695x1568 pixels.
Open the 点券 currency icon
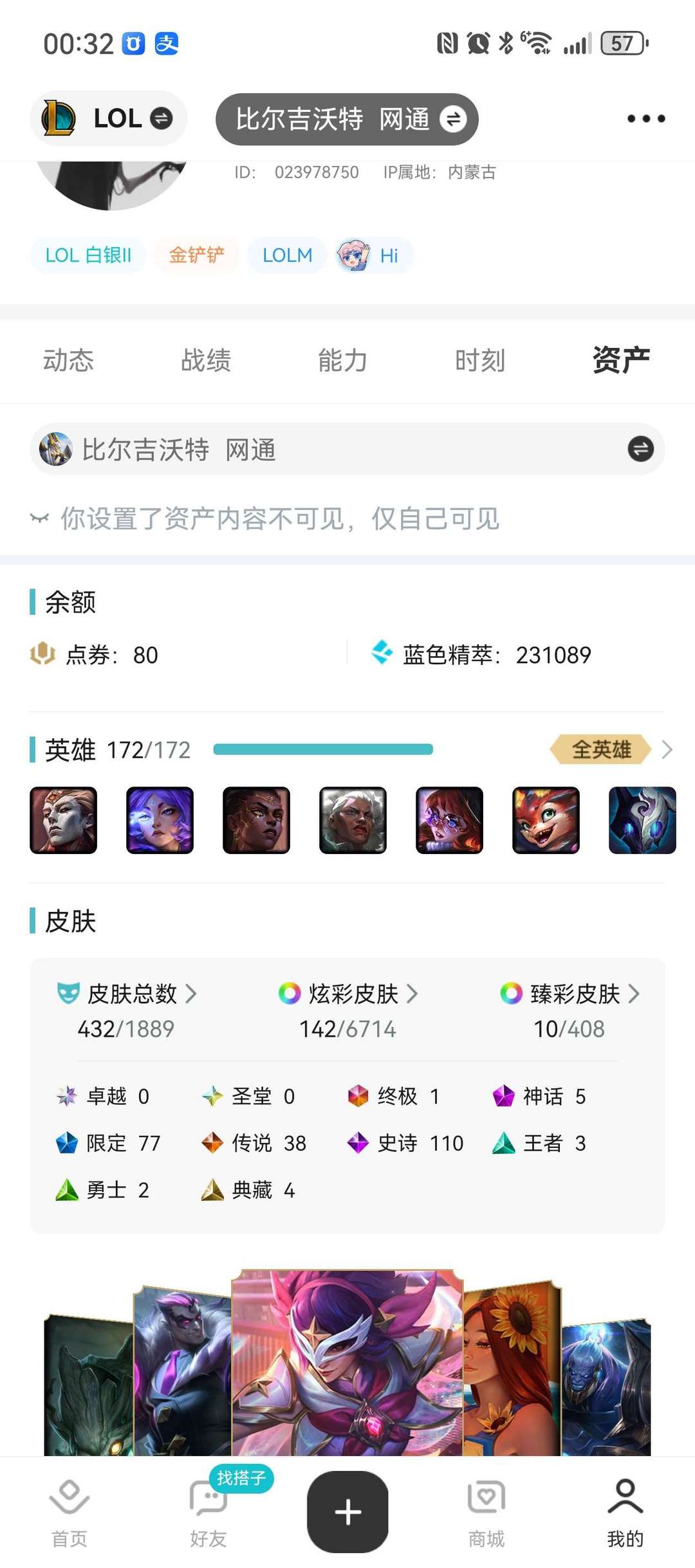pos(43,654)
